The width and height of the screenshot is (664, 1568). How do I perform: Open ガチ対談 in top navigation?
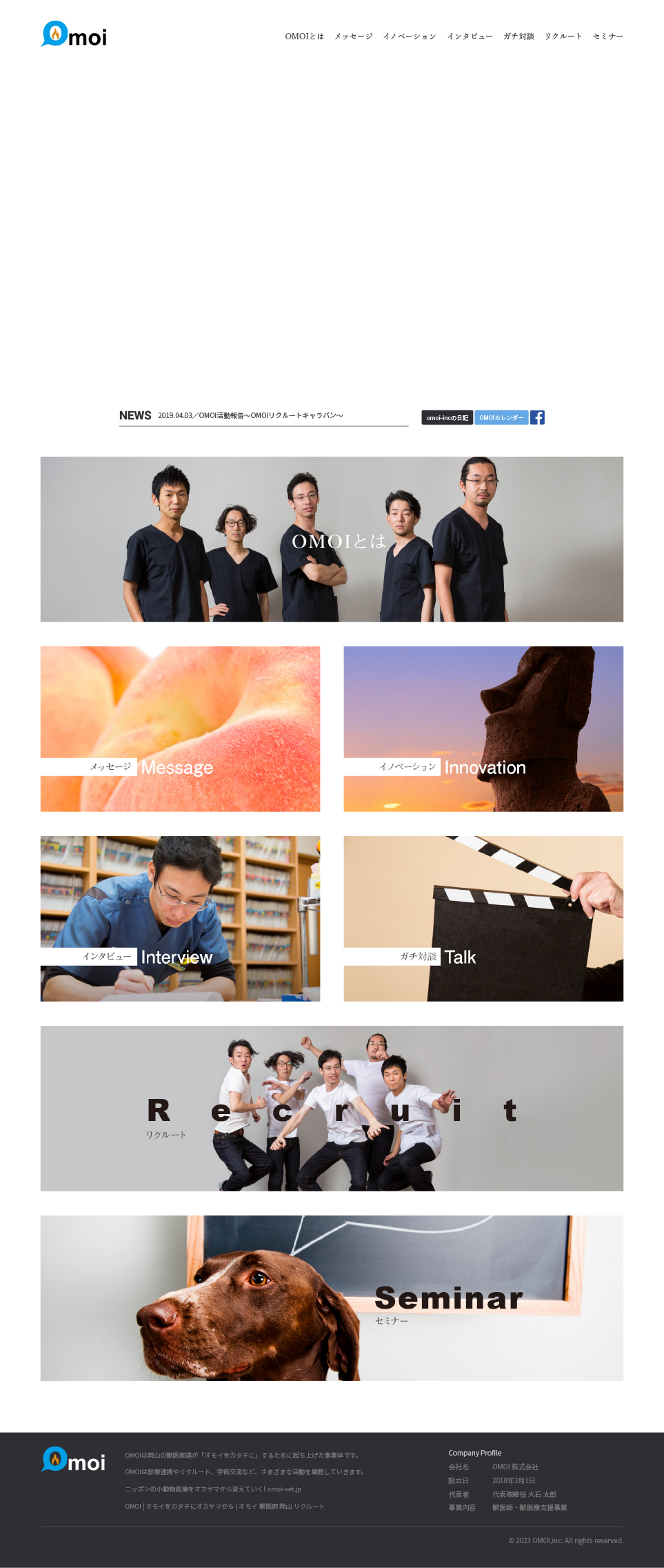[x=519, y=37]
